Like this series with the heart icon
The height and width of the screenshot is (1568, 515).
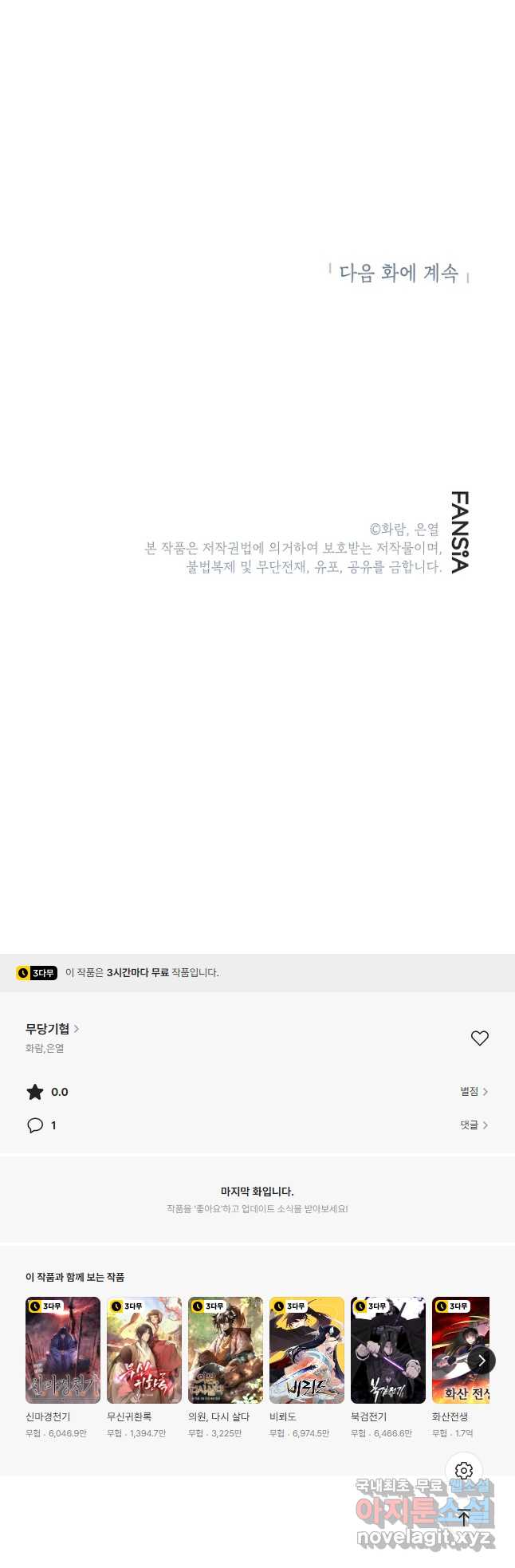(x=479, y=1038)
